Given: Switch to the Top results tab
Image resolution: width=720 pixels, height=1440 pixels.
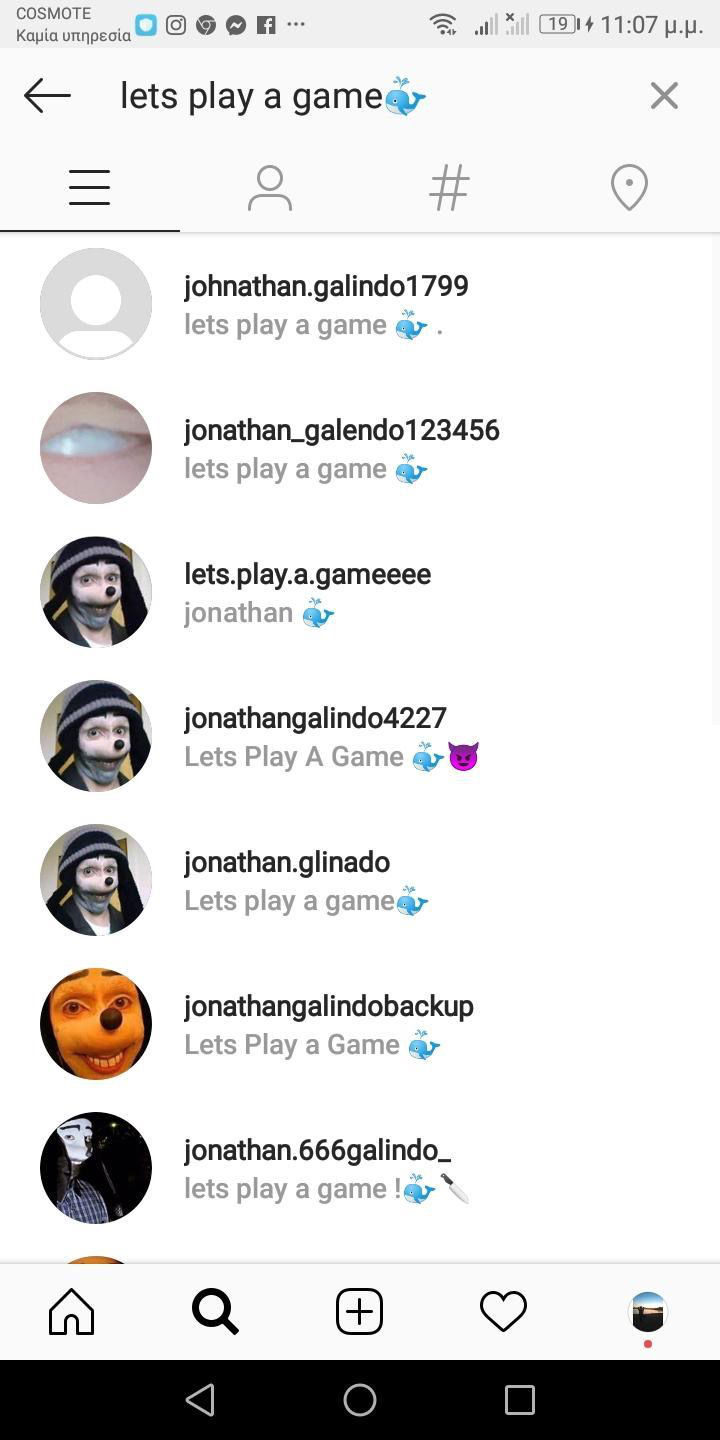Looking at the screenshot, I should pyautogui.click(x=90, y=187).
